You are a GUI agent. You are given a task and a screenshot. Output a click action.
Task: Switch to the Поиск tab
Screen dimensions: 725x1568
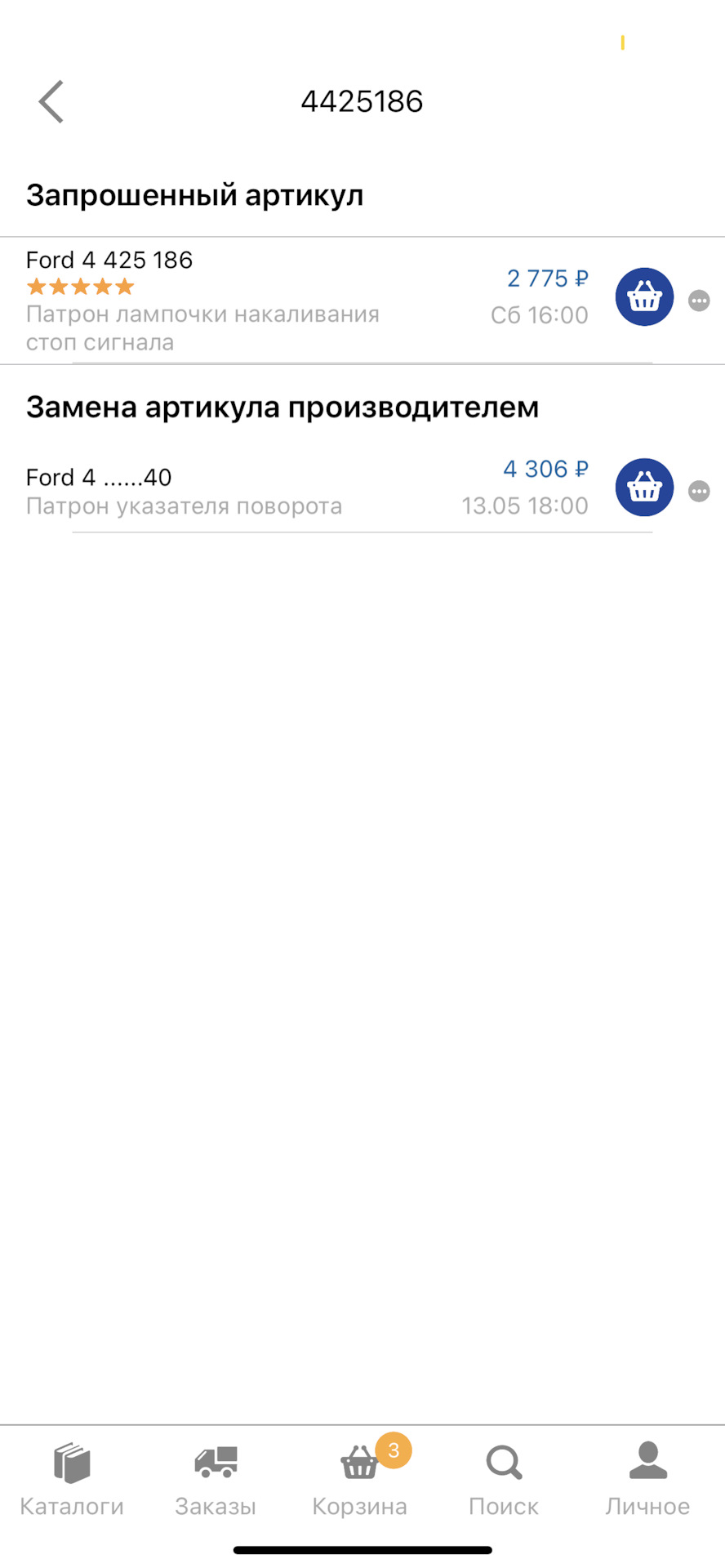[504, 1480]
